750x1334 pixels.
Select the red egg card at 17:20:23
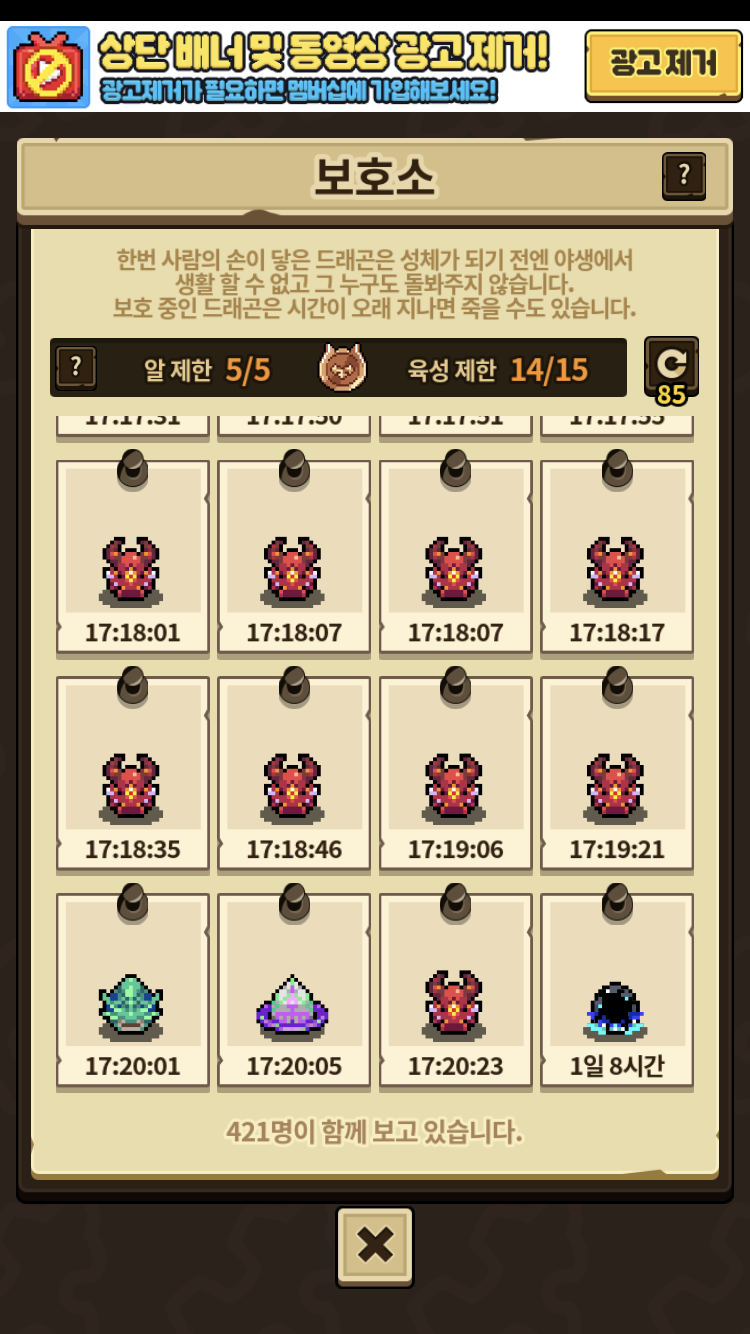456,991
